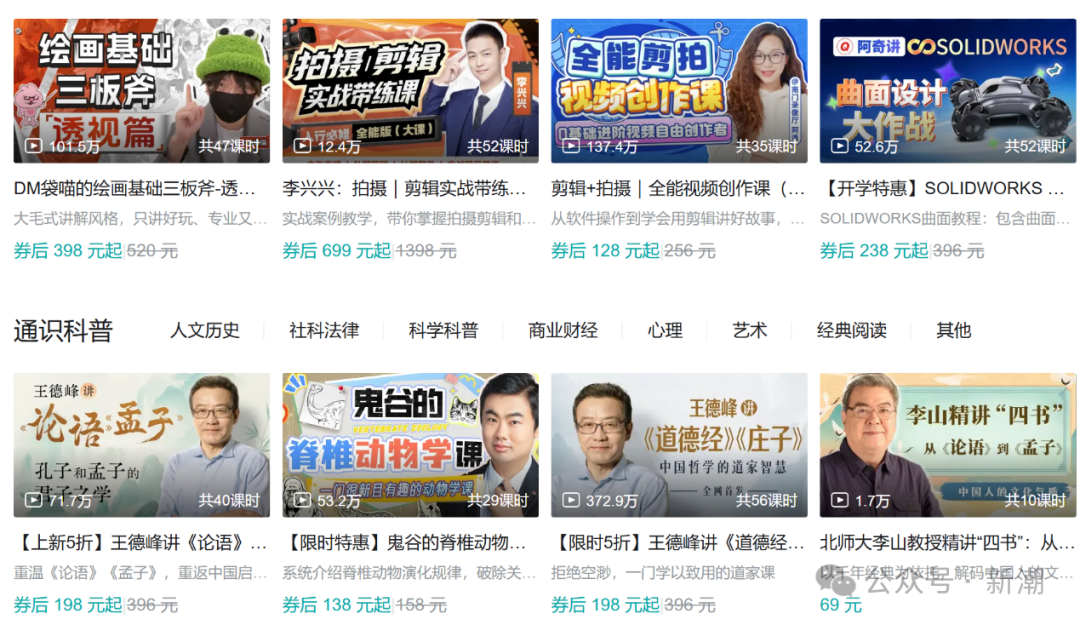Open 王德峰讲《道德经》《庄子》 course
This screenshot has width=1080, height=625.
coord(679,445)
